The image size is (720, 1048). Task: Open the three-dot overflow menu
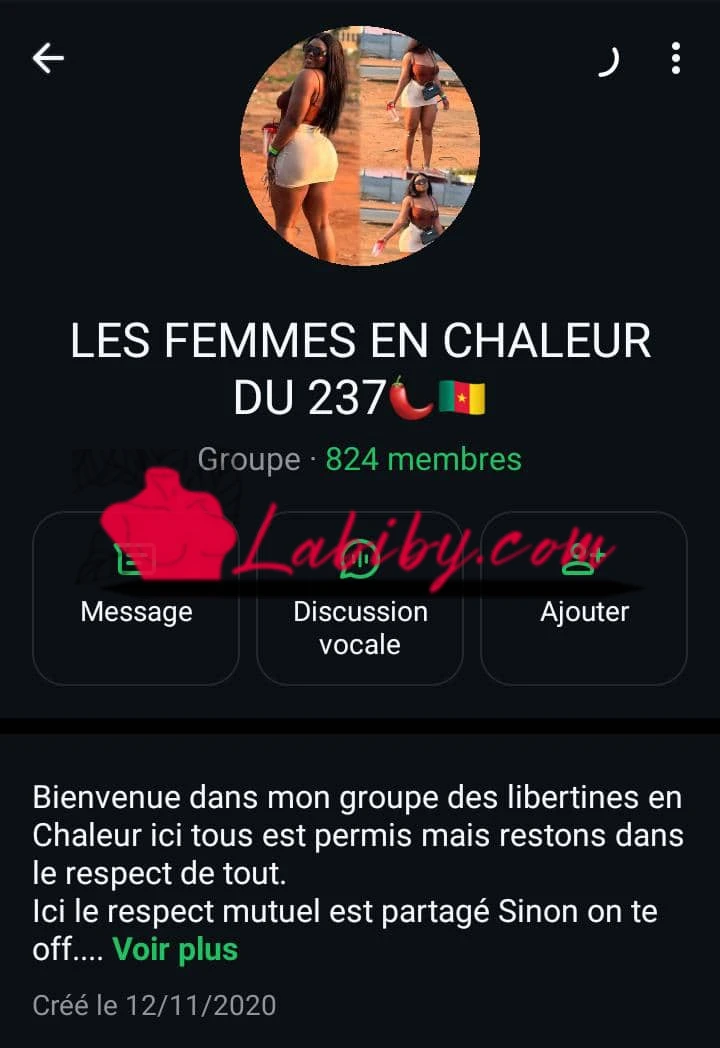tap(676, 59)
